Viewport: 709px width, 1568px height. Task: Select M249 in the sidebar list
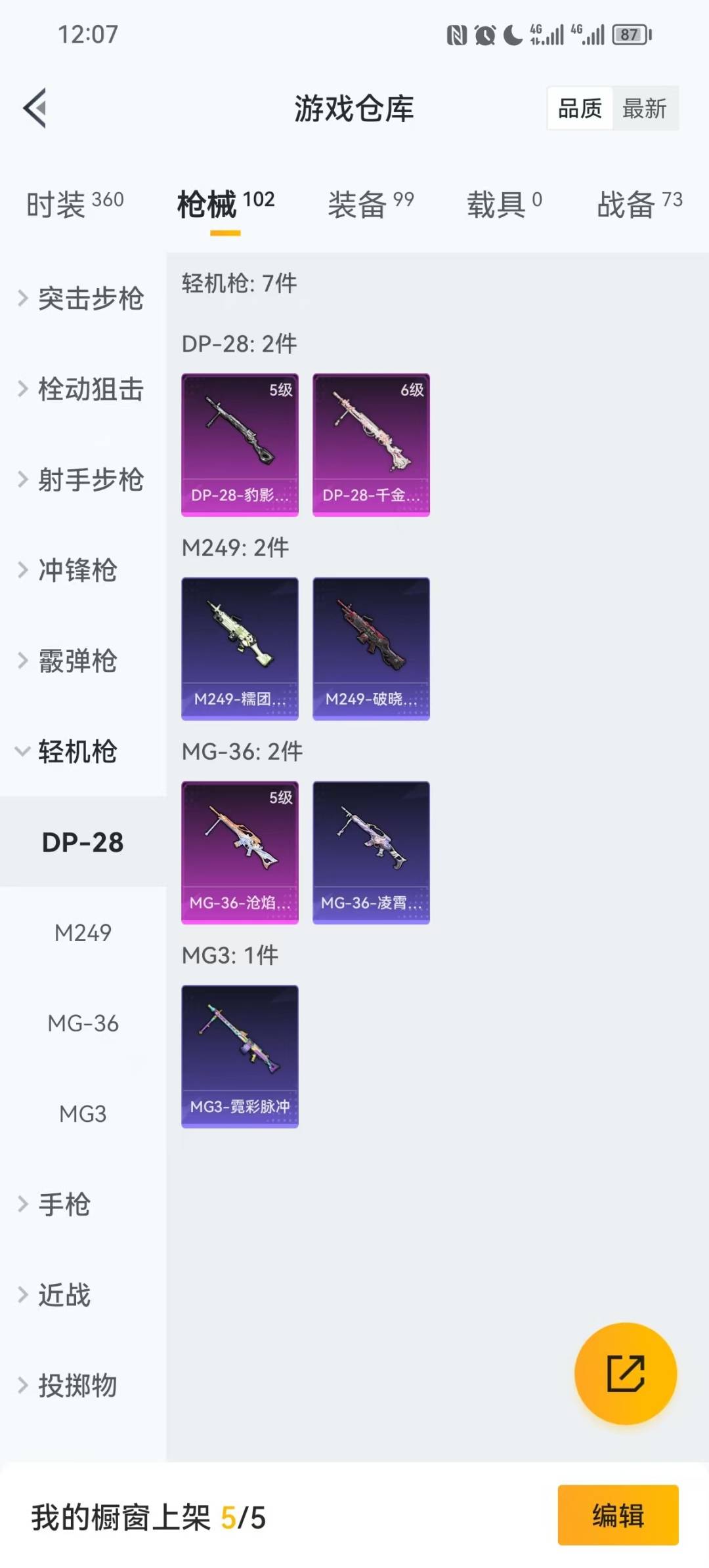81,932
